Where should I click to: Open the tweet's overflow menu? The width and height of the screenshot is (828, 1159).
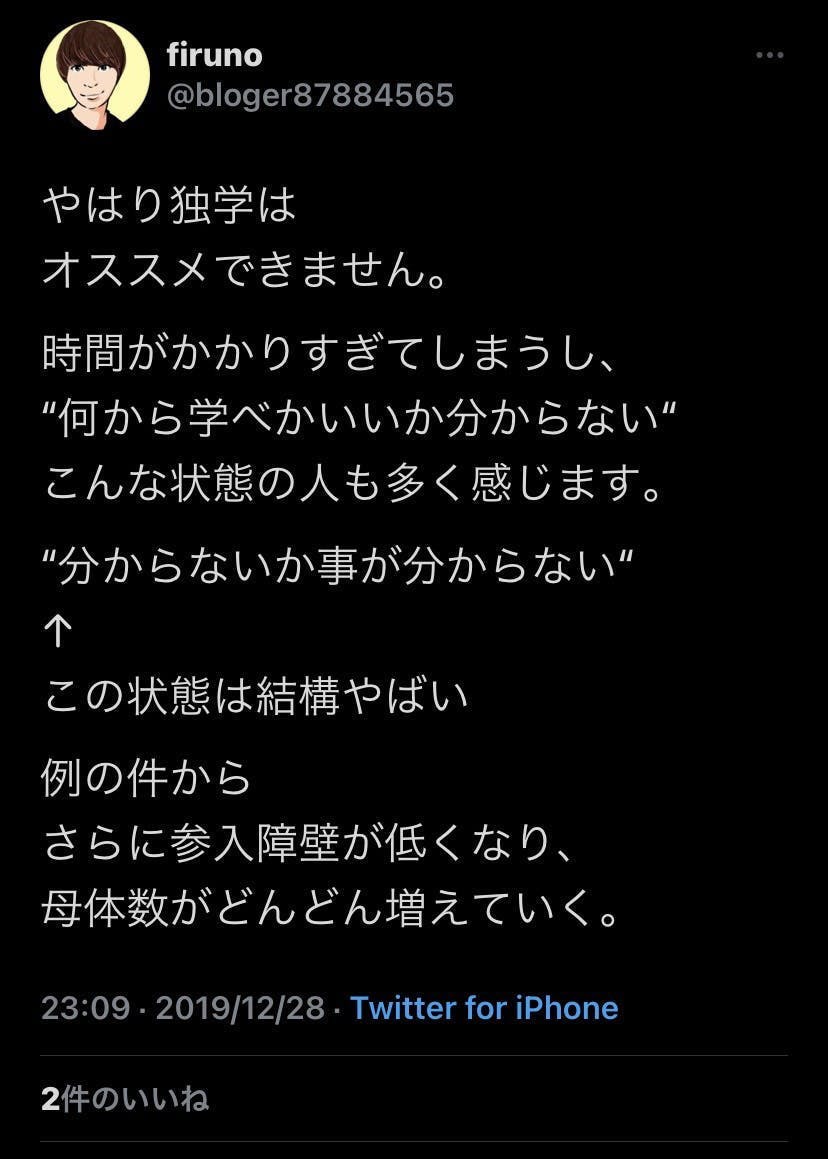tap(769, 55)
